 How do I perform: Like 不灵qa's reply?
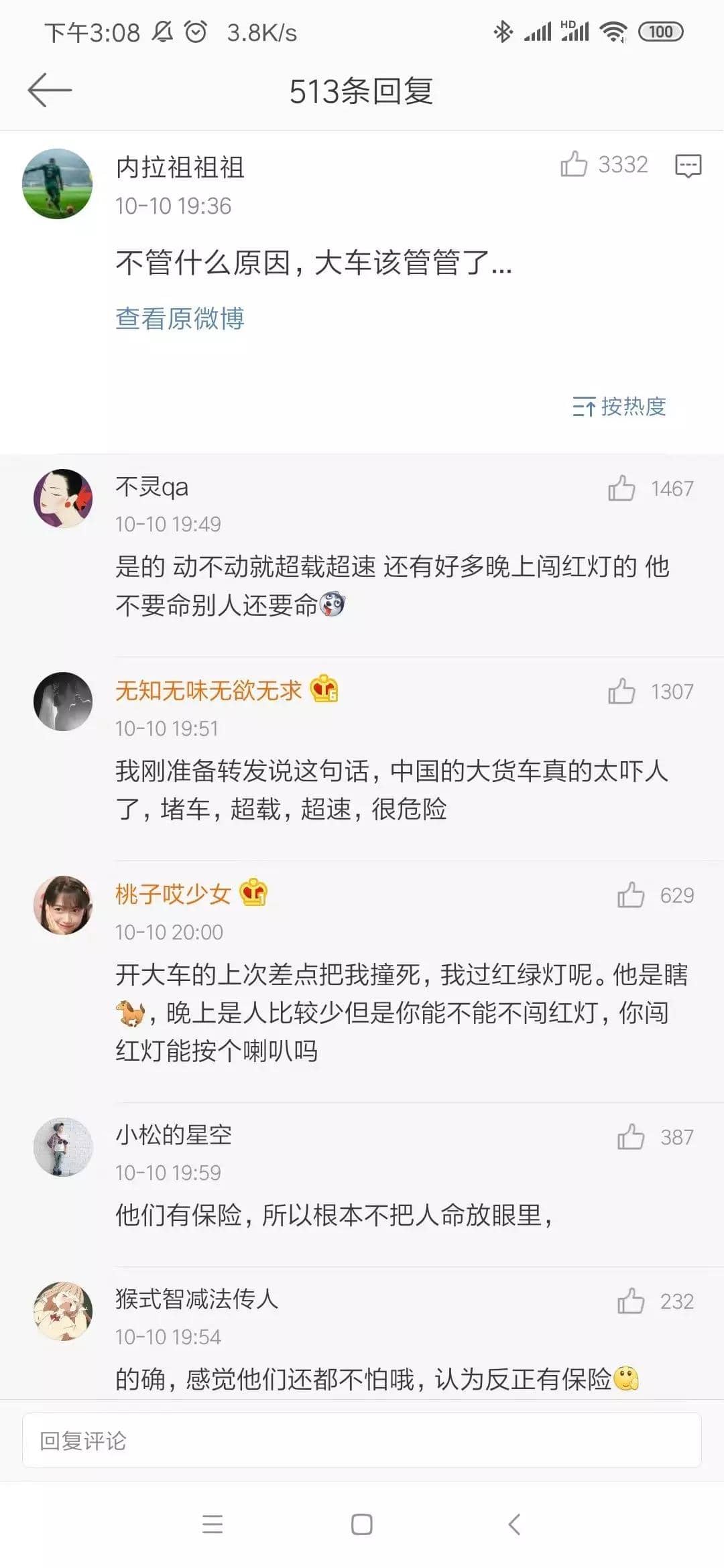click(x=621, y=488)
